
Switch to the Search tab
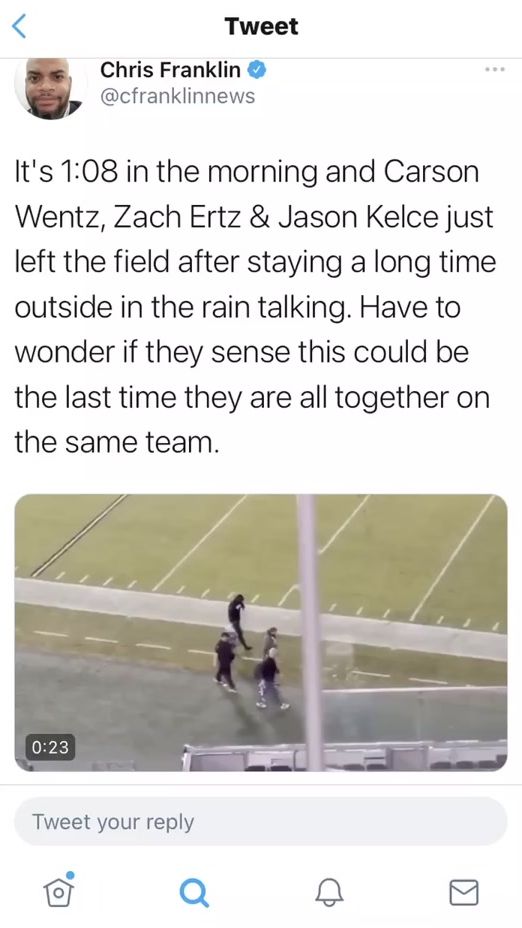click(x=194, y=892)
